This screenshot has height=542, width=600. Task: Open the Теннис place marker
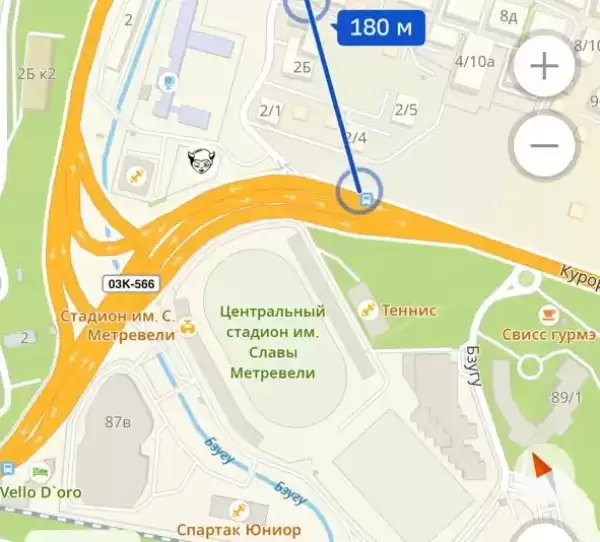tap(369, 311)
